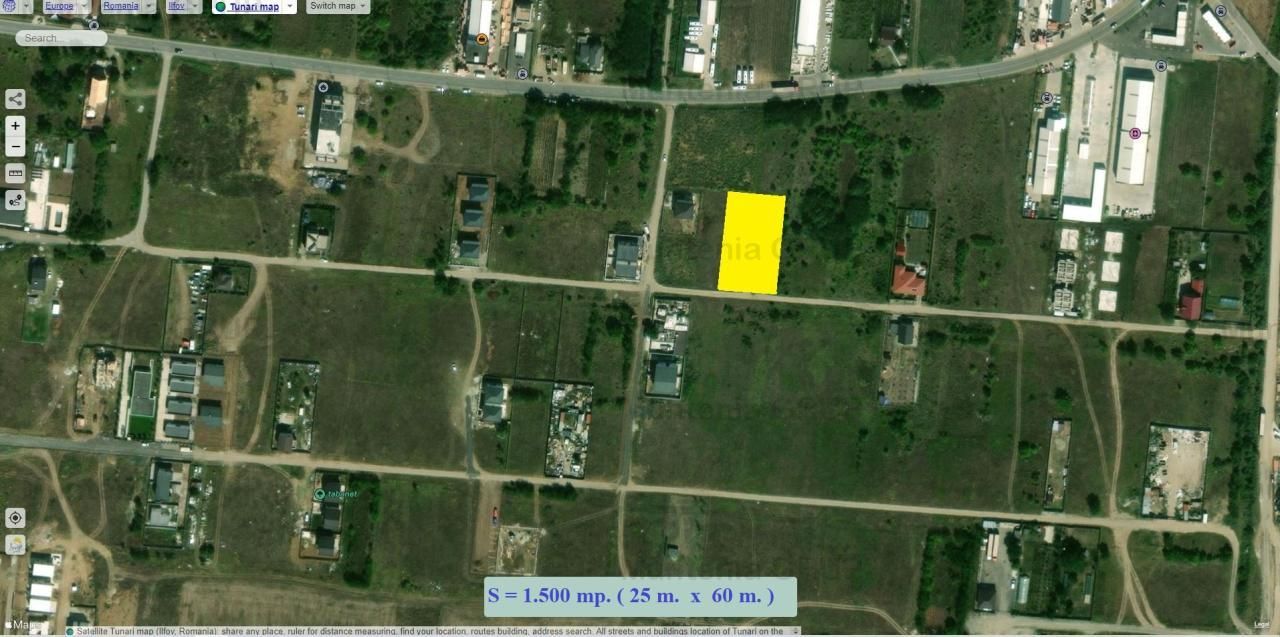Tap the Search box

(x=60, y=38)
